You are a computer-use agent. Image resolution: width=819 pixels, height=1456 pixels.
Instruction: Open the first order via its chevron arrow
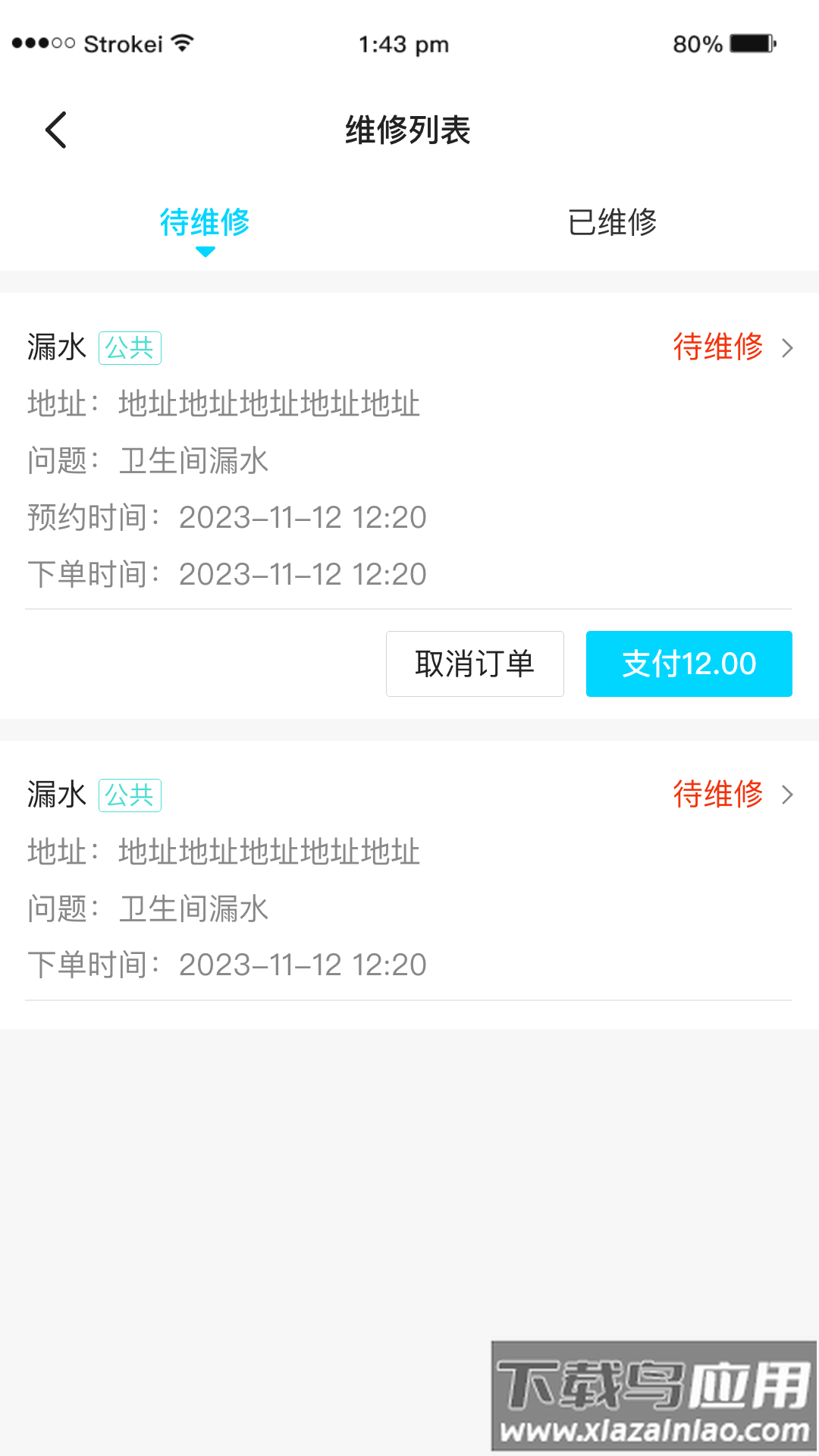point(787,349)
